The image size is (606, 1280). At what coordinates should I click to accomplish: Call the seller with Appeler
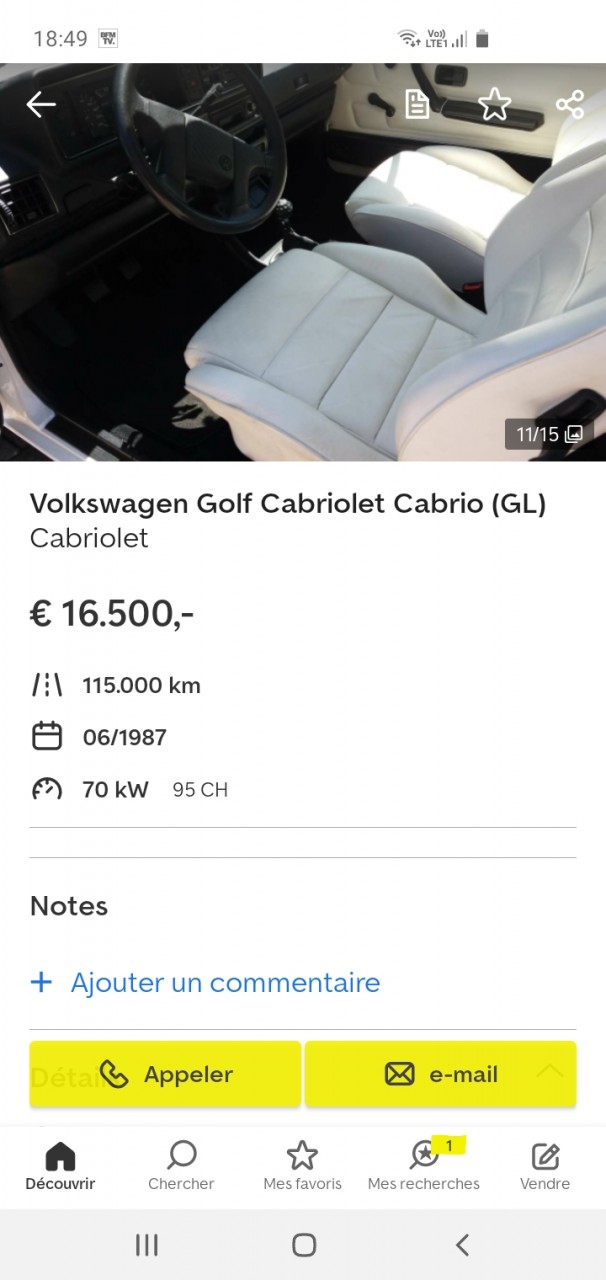coord(166,1074)
